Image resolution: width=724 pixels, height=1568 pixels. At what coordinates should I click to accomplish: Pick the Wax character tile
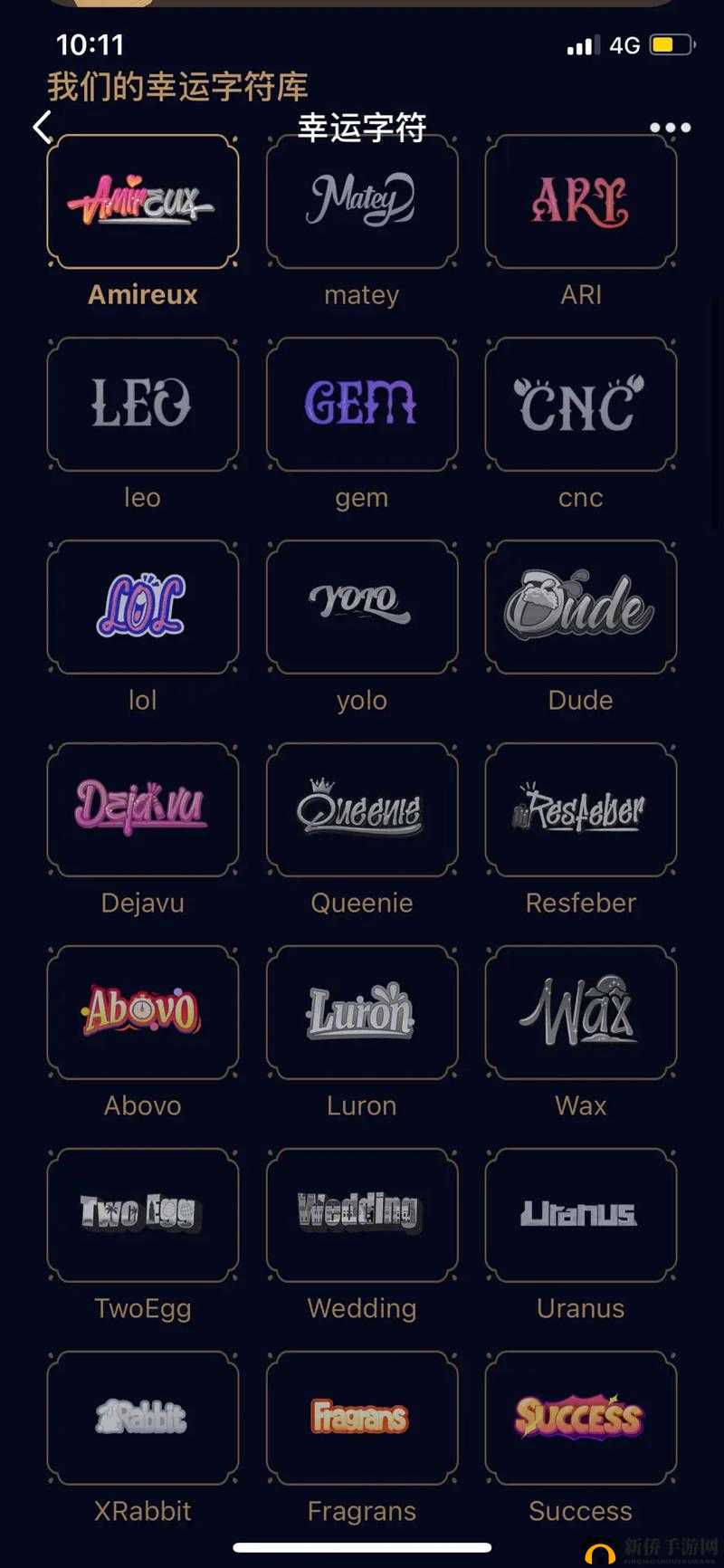[581, 1012]
